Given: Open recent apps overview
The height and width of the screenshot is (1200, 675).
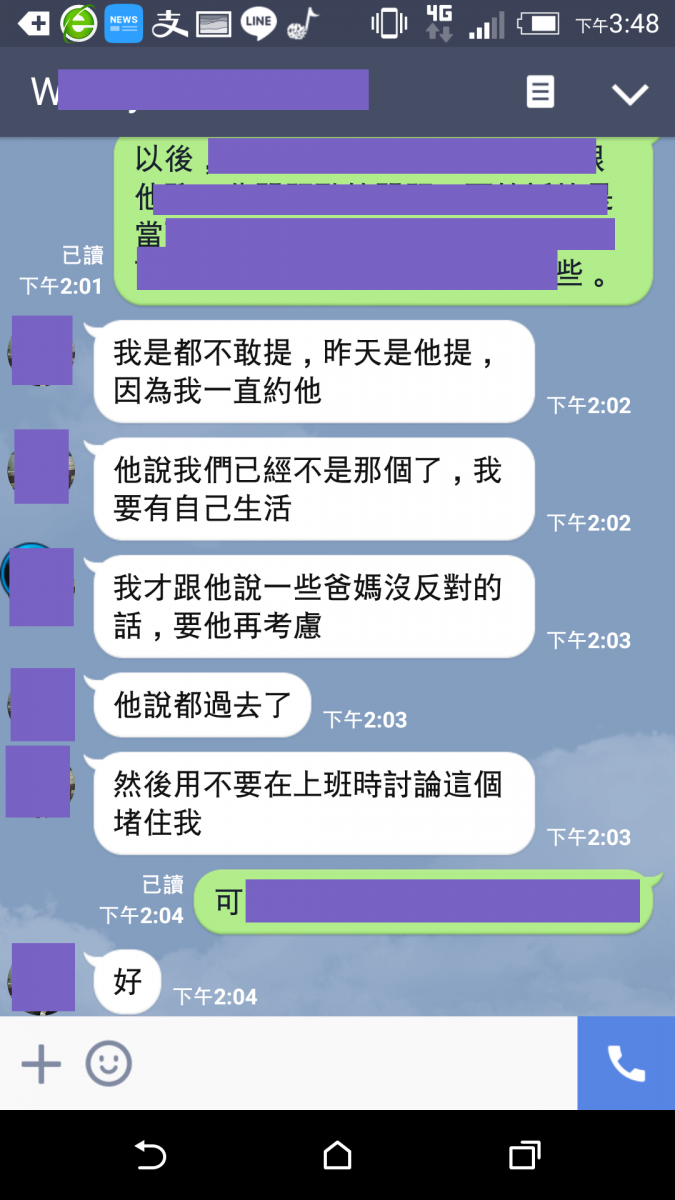Looking at the screenshot, I should pyautogui.click(x=524, y=1156).
